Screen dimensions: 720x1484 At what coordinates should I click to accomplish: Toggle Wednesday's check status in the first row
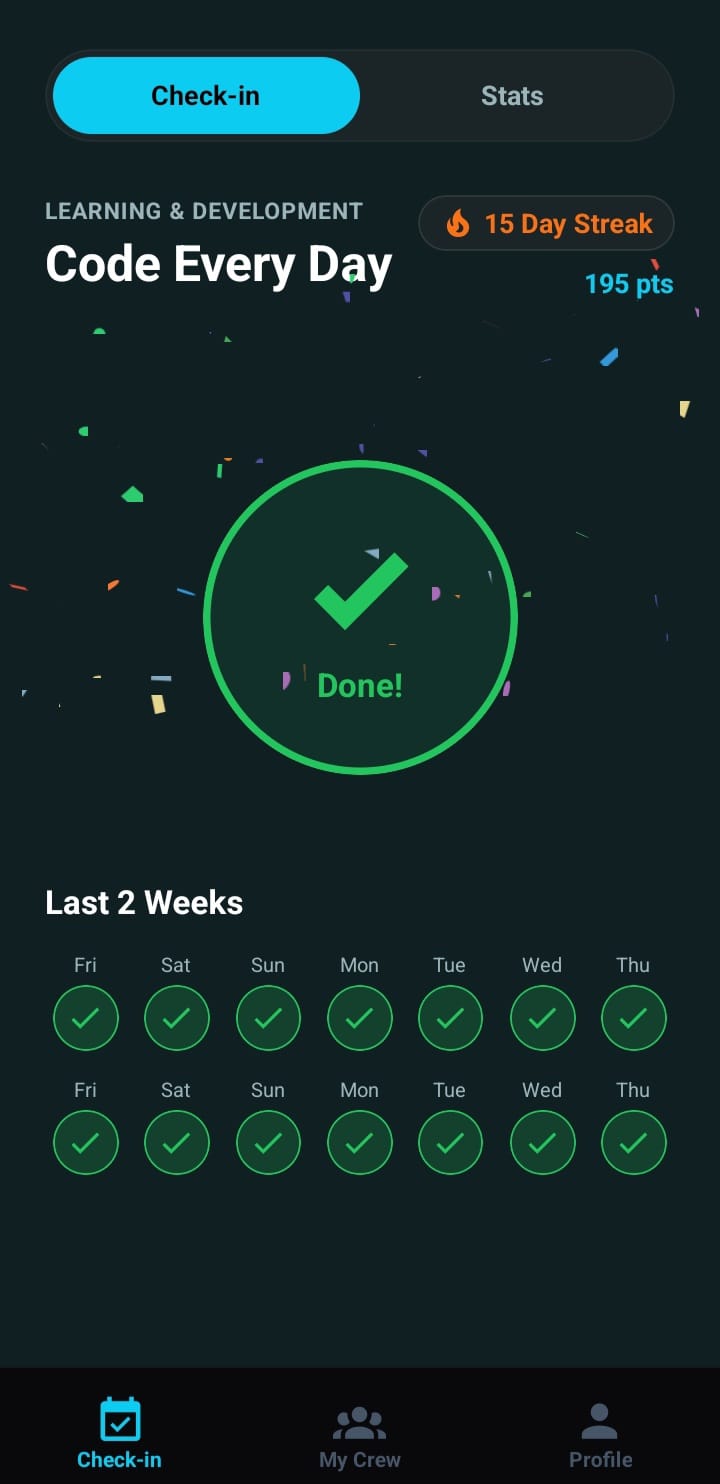542,1017
